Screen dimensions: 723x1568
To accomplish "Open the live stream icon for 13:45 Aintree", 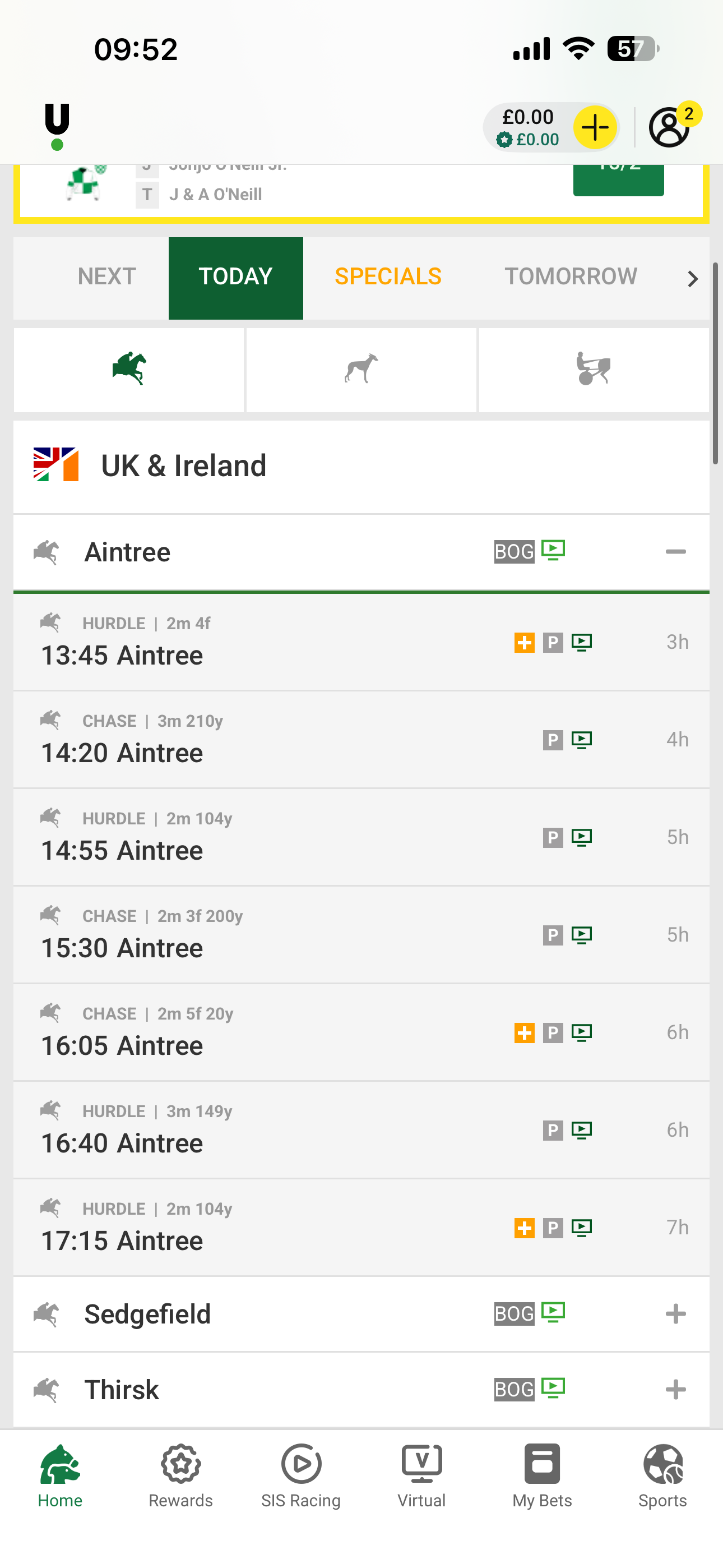I will 582,642.
